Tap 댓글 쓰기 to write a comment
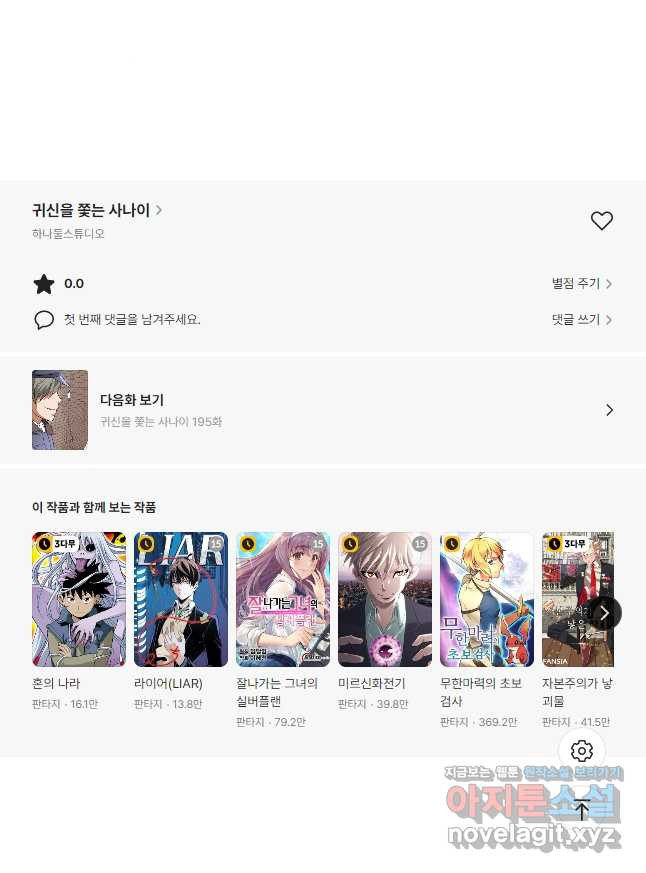The height and width of the screenshot is (873, 646). point(581,320)
